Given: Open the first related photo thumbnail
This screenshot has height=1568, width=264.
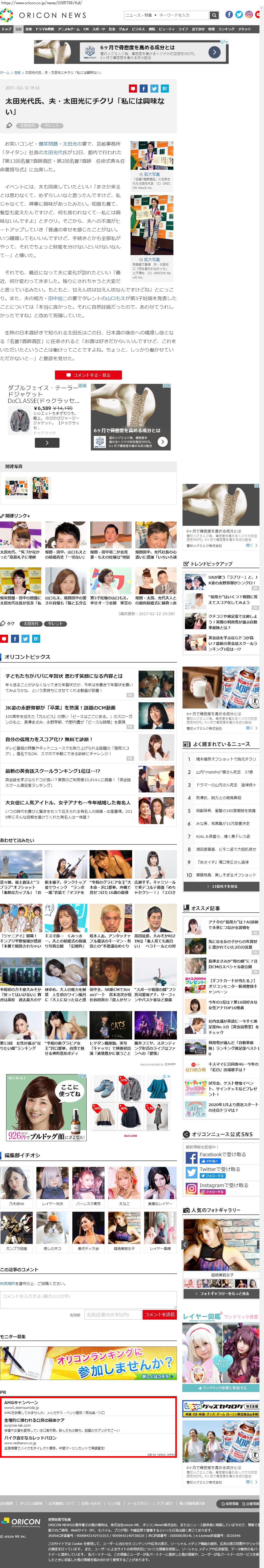Looking at the screenshot, I should coord(16,487).
